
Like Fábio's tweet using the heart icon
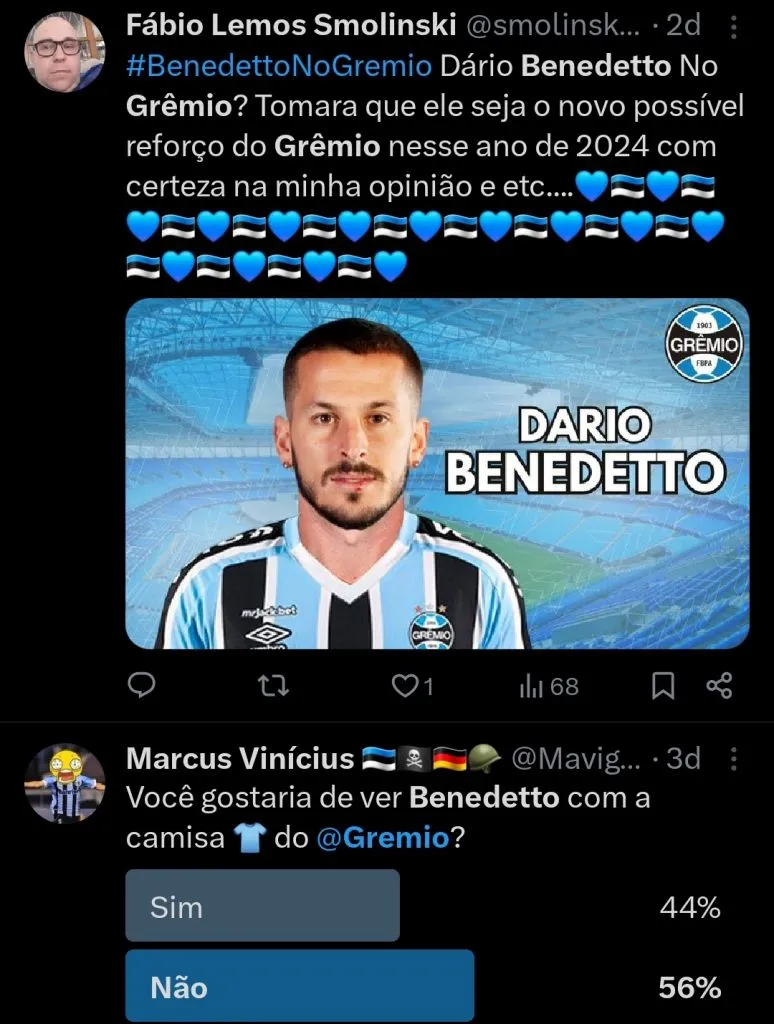click(403, 684)
